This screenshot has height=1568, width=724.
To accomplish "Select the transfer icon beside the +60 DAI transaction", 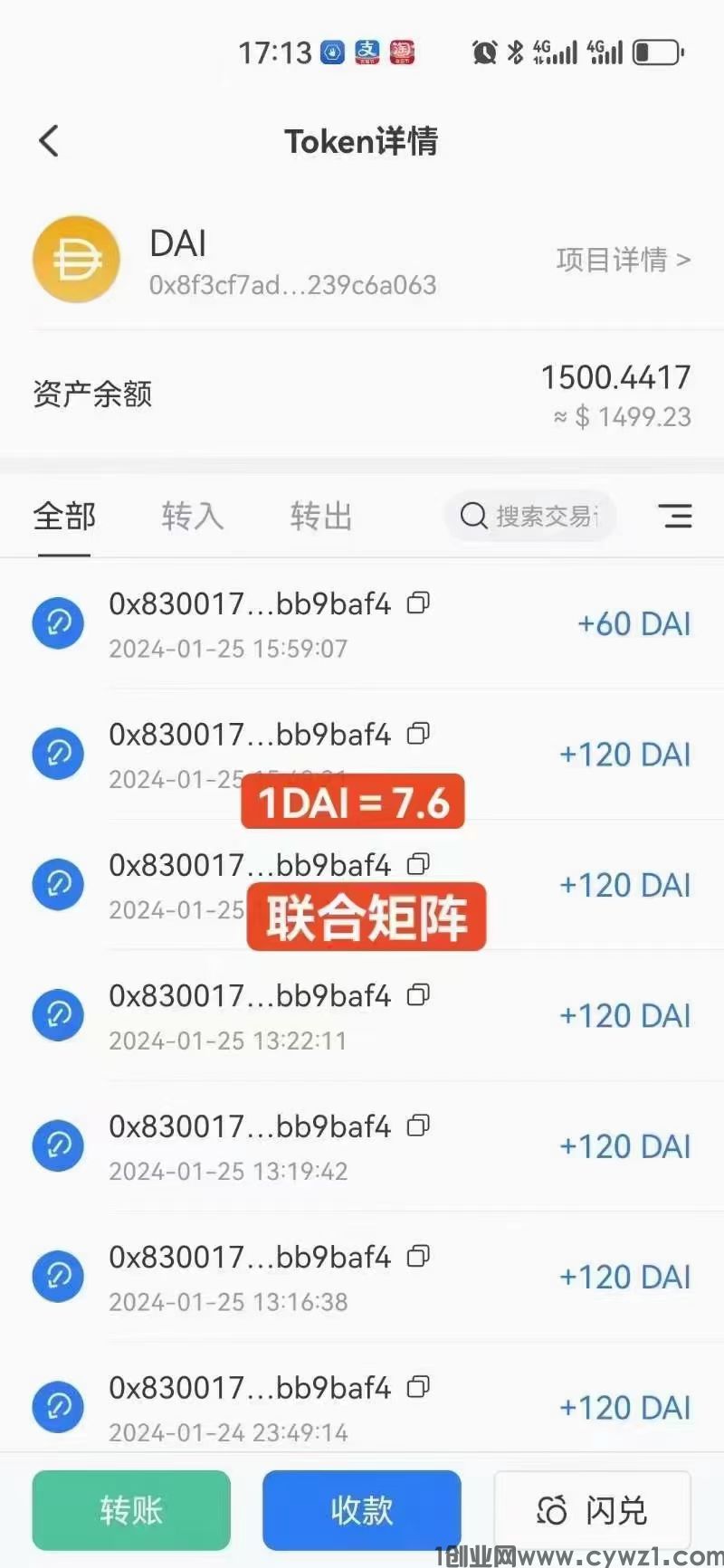I will coord(57,622).
